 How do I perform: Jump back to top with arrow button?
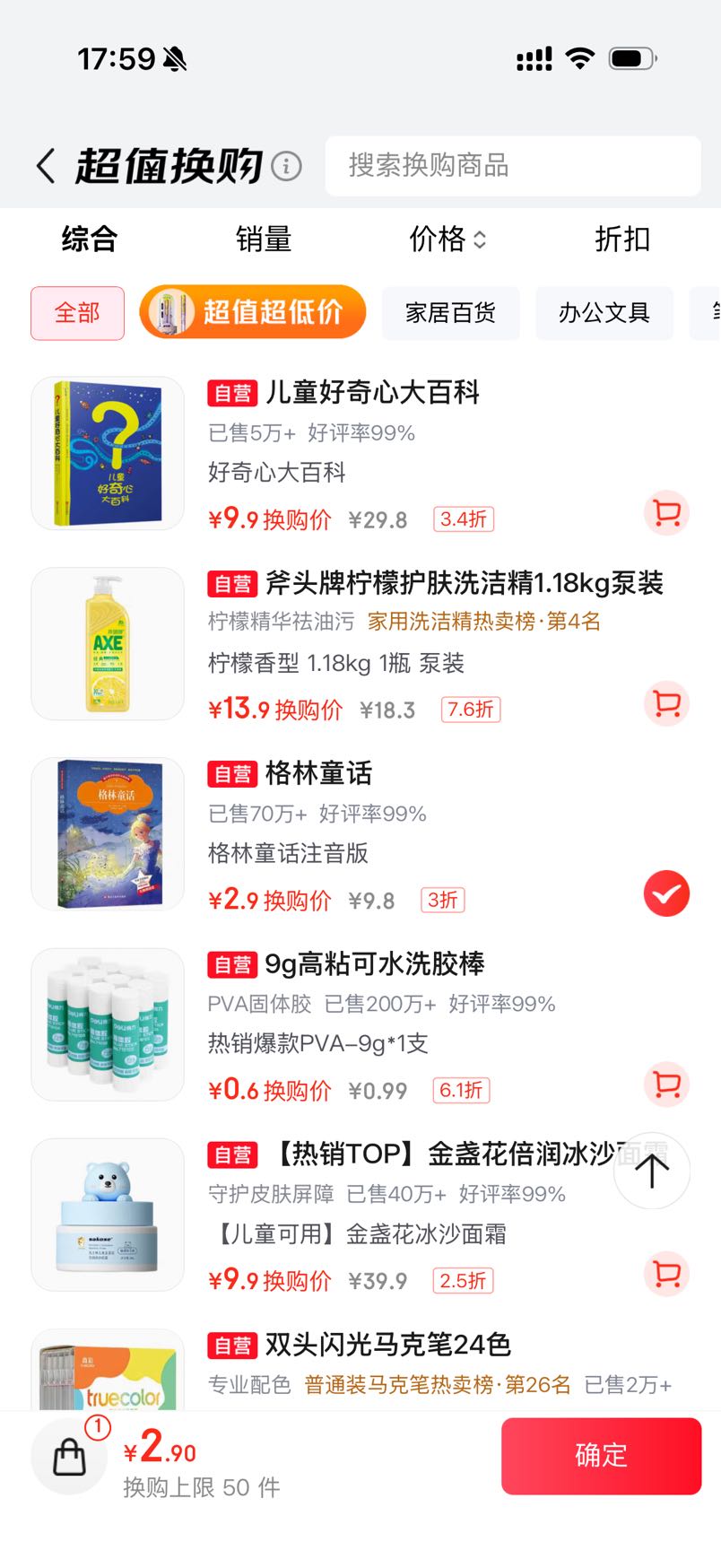[x=652, y=1171]
